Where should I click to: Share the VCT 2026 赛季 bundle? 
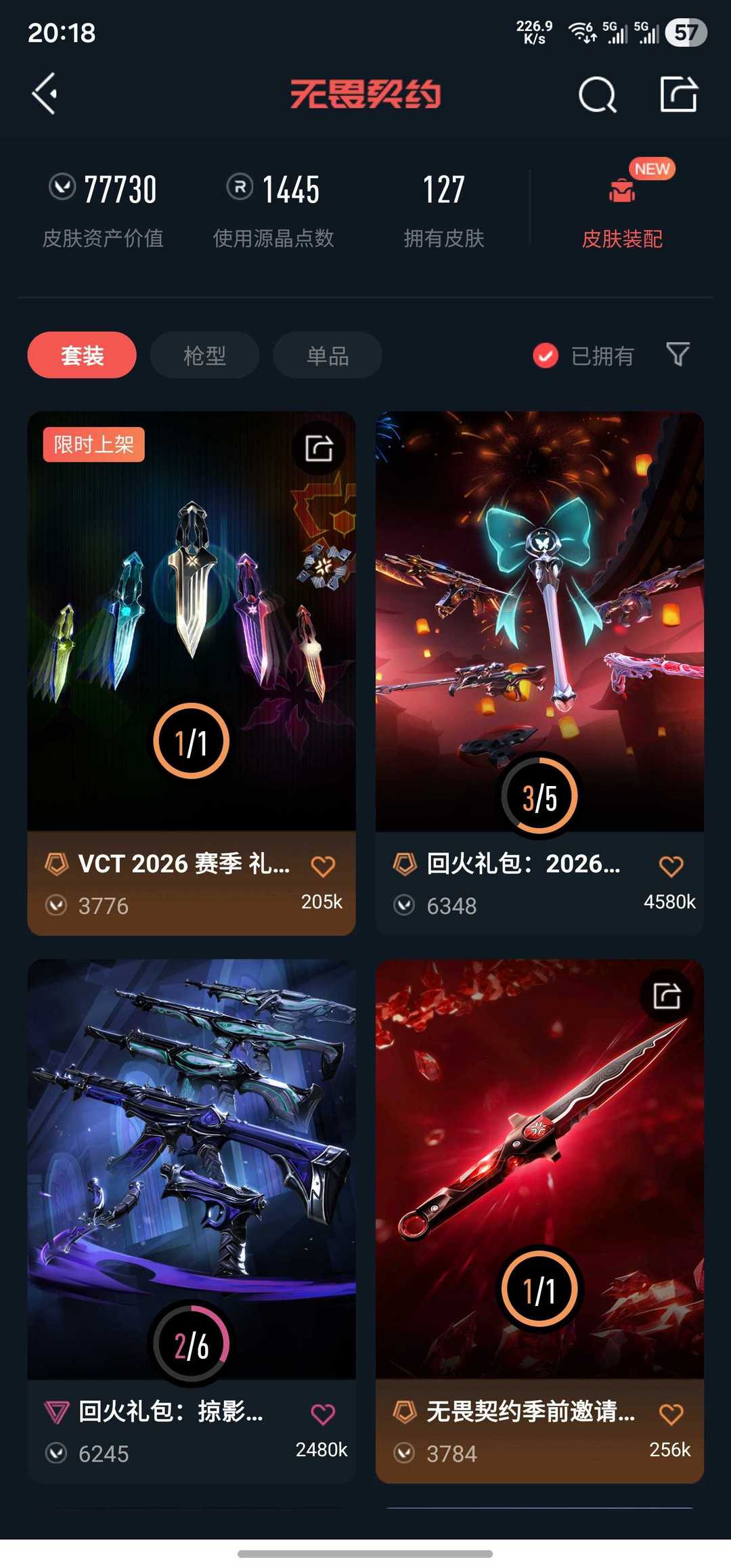tap(319, 448)
